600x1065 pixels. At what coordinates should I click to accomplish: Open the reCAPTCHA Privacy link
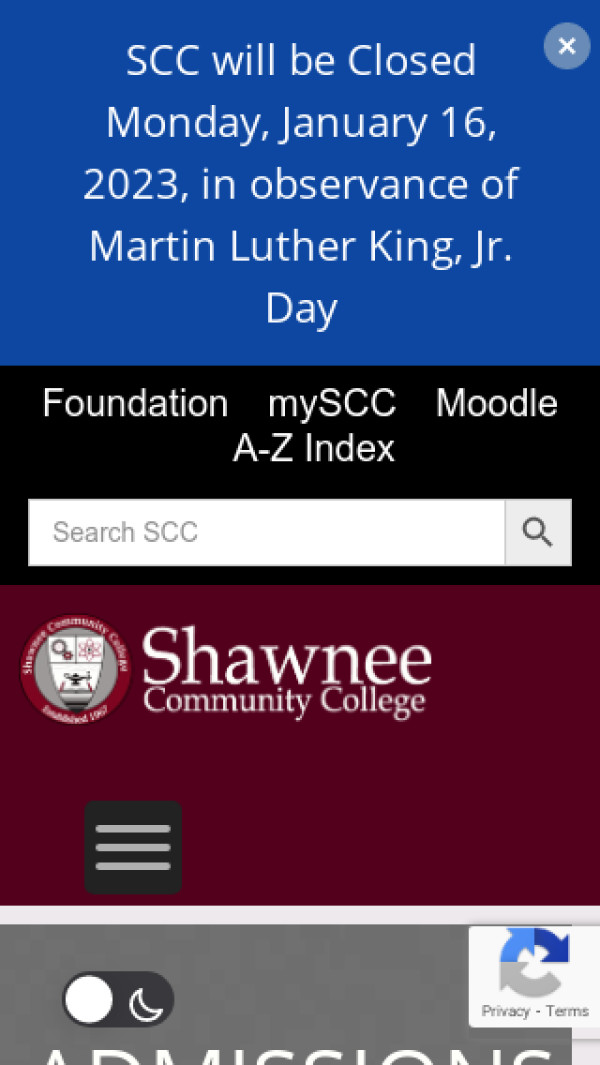click(x=505, y=1011)
